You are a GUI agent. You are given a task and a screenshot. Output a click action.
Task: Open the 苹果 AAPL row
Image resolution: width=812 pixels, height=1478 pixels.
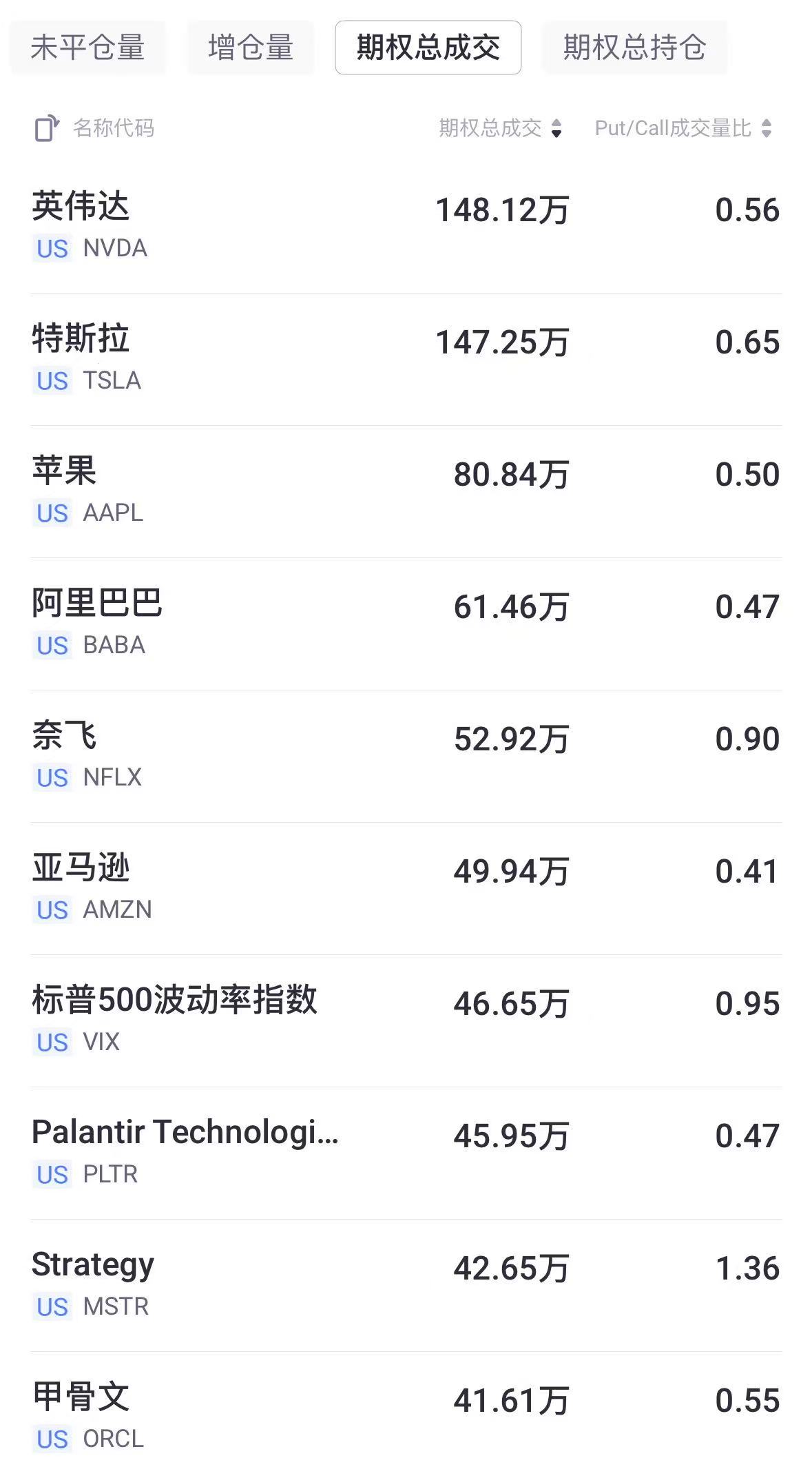coord(406,491)
